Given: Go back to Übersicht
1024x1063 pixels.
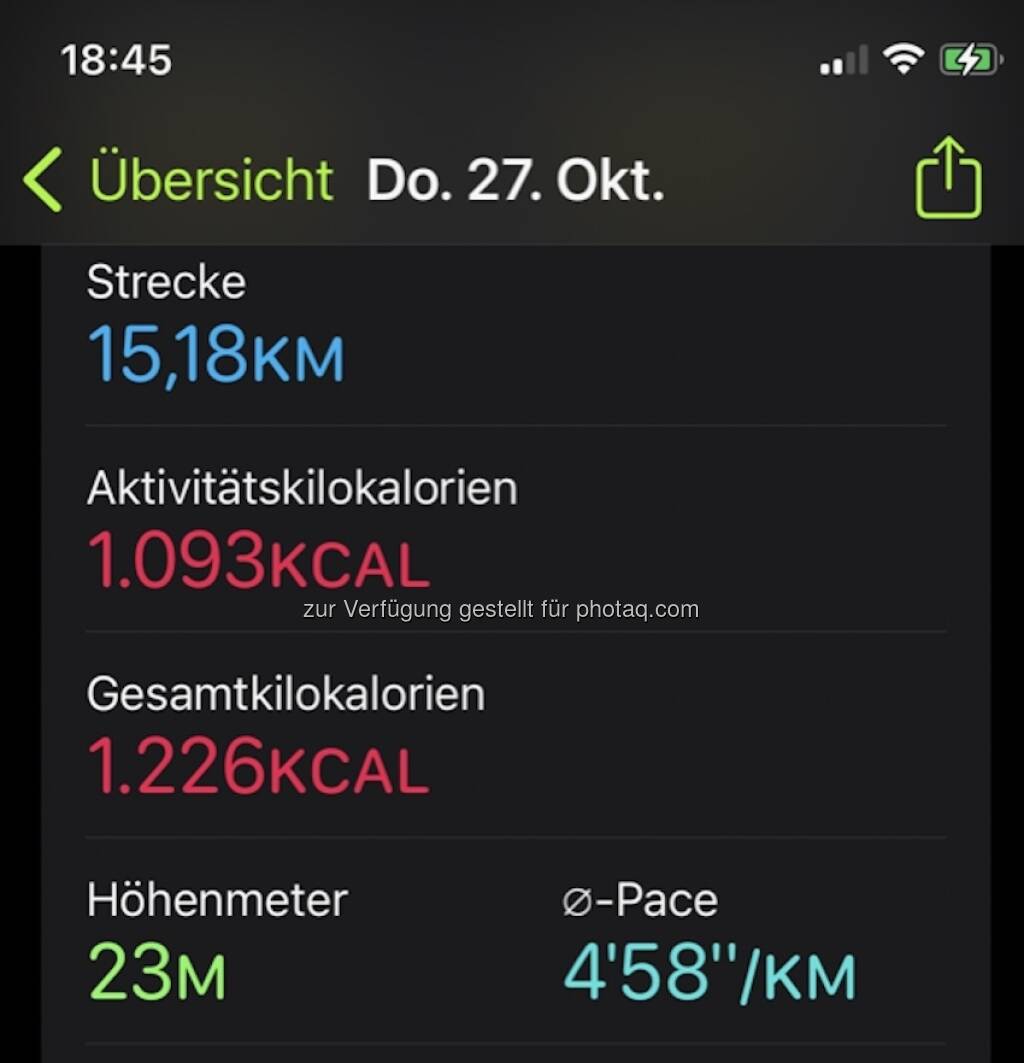Looking at the screenshot, I should click(x=180, y=181).
